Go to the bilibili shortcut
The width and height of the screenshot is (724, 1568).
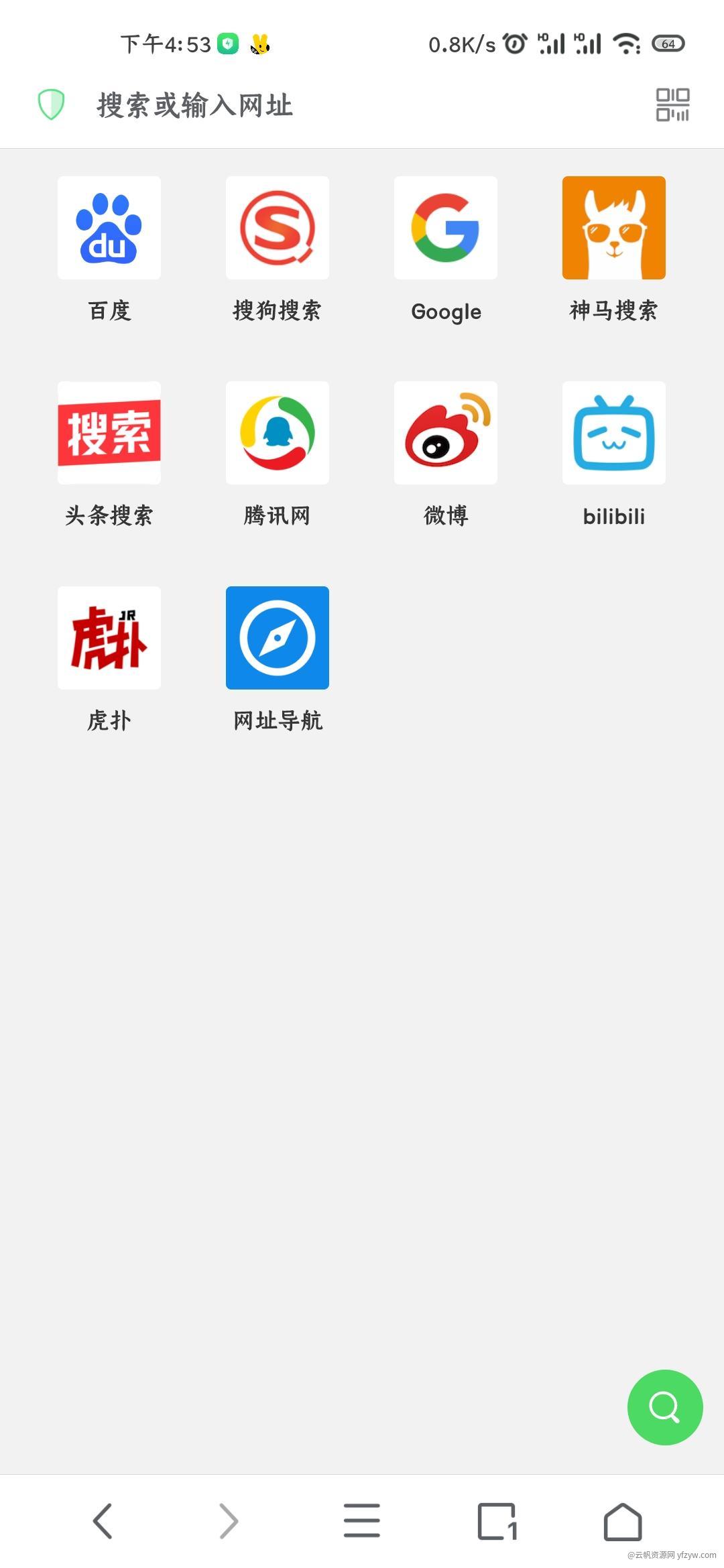click(x=614, y=433)
